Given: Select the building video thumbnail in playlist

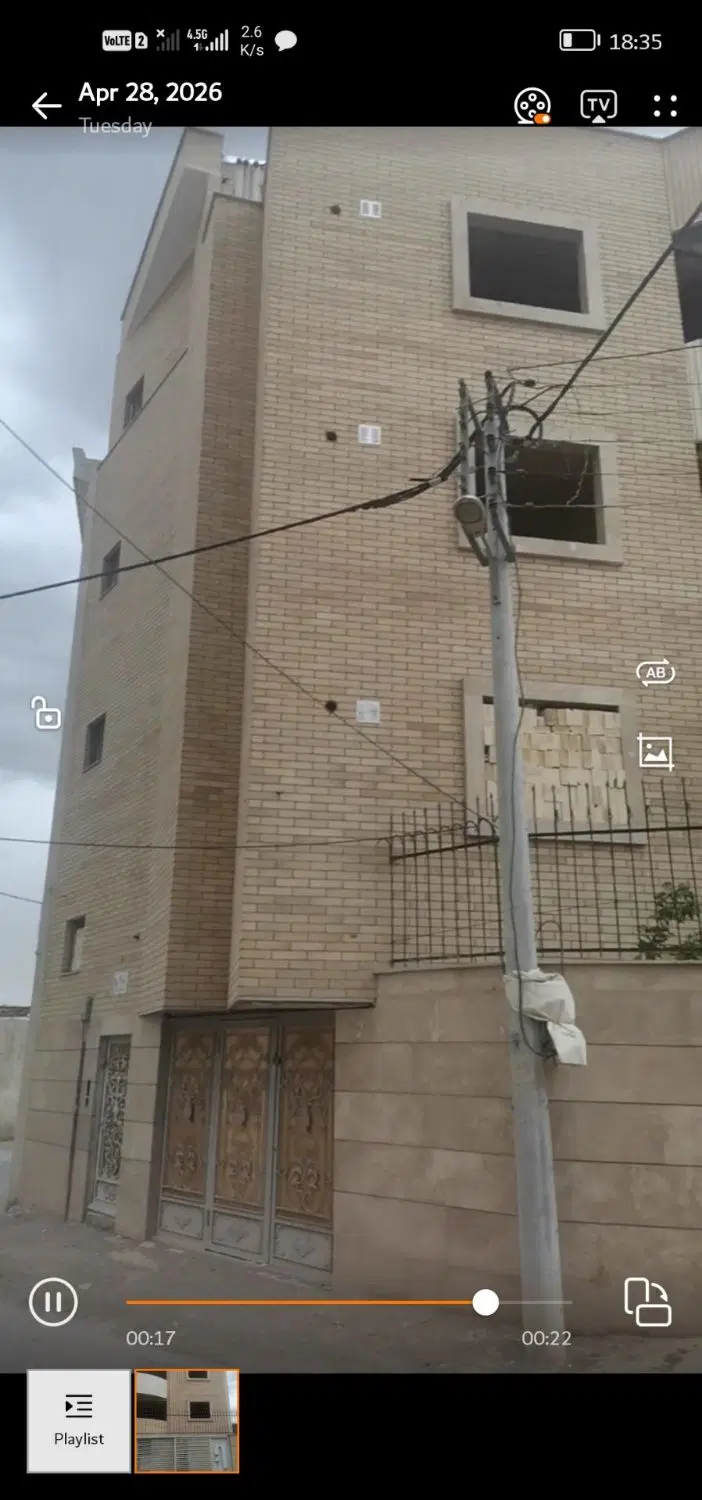Looking at the screenshot, I should pos(187,1421).
